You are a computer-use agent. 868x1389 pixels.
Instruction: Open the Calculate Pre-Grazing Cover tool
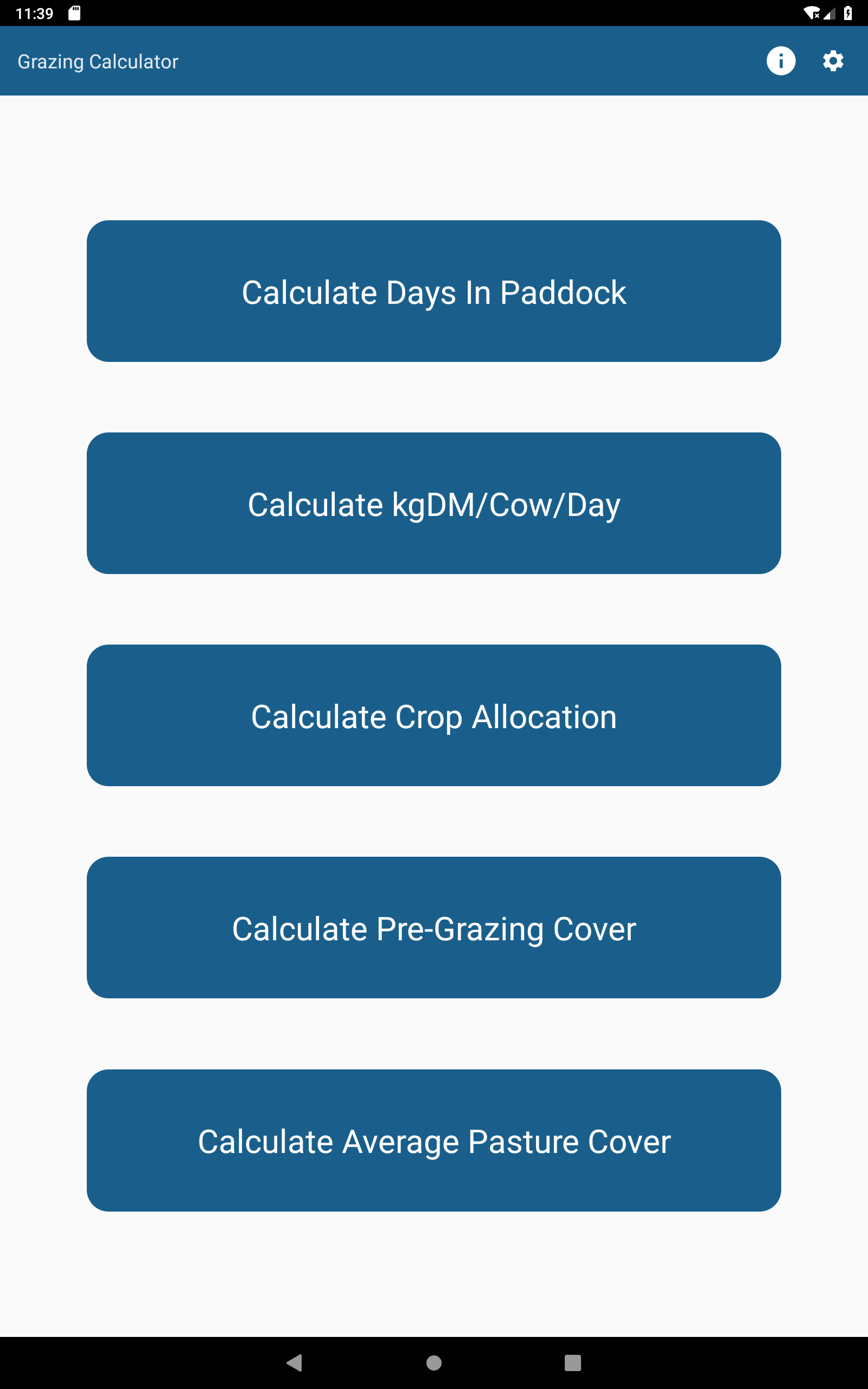tap(433, 928)
